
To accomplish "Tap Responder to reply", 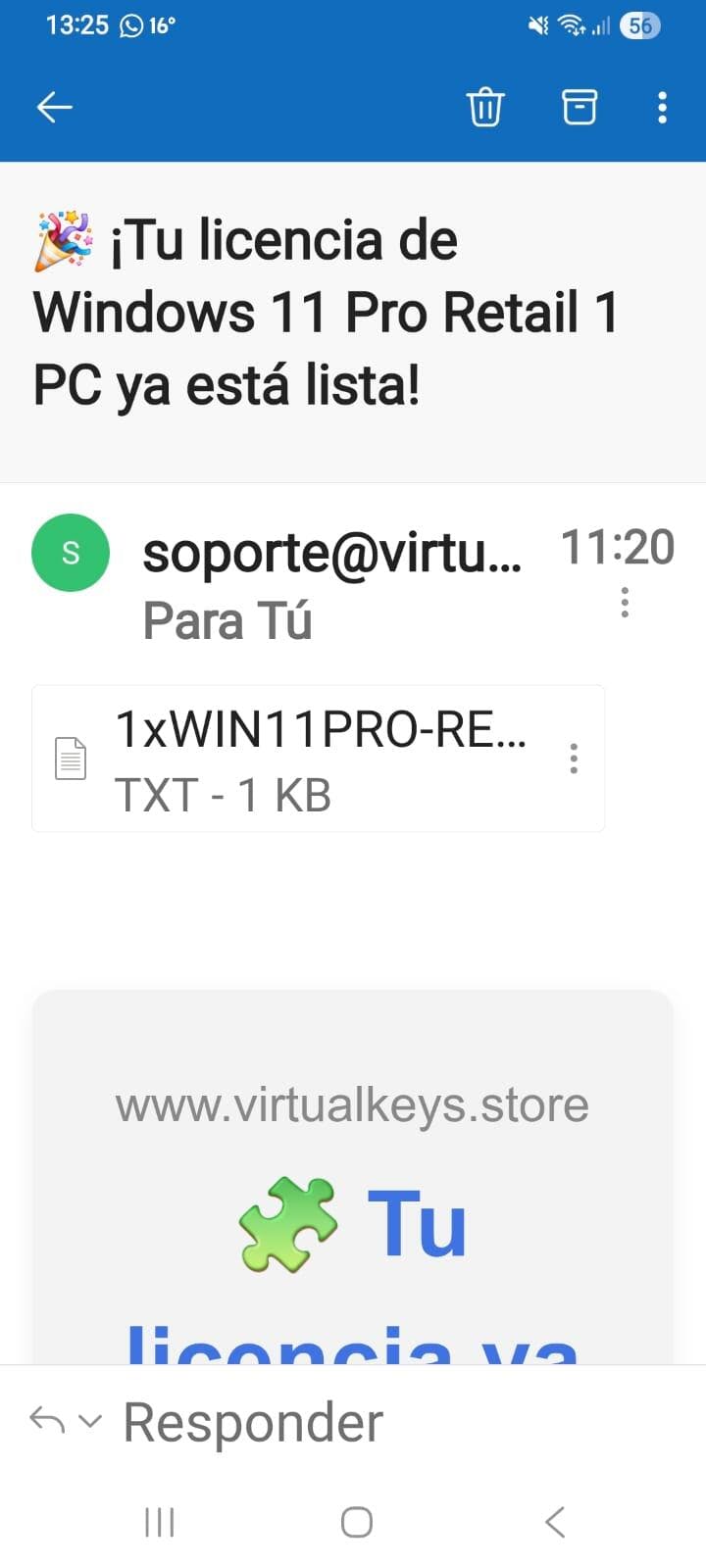I will click(253, 1422).
